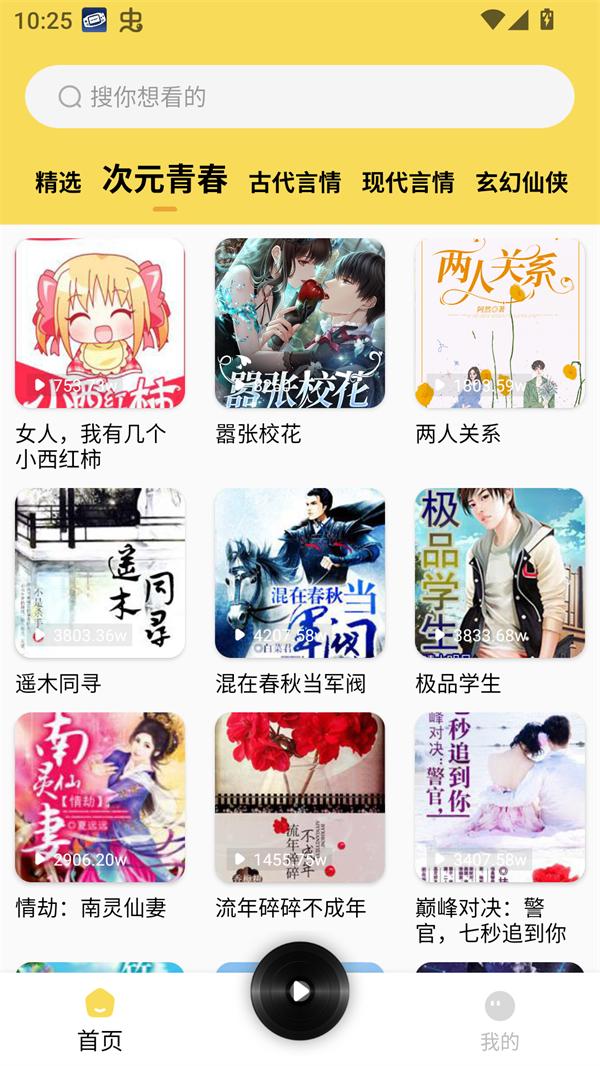
Task: Open the 古代言情 category tab
Action: 295,182
